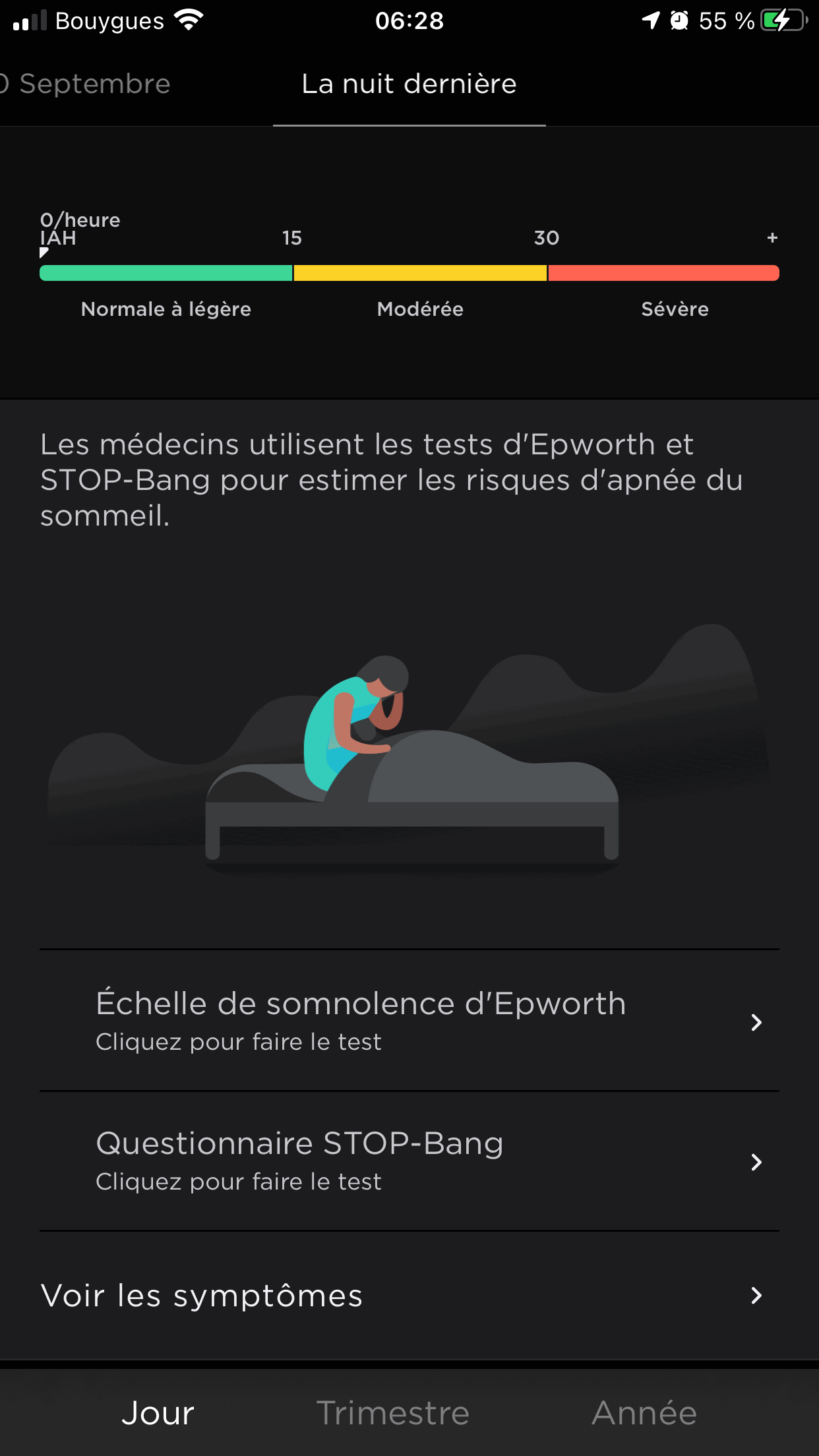
Task: Select the La nuit dernière tab
Action: coord(409,84)
